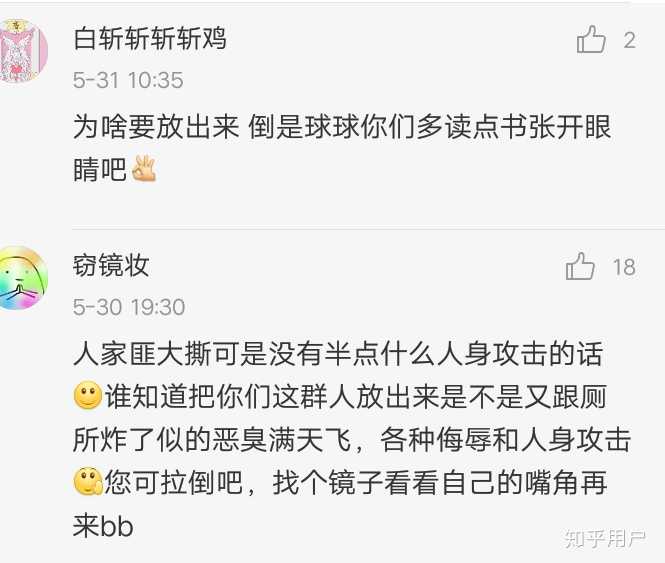Open 白斩斩斩斩鸡's profile avatar

coord(22,50)
